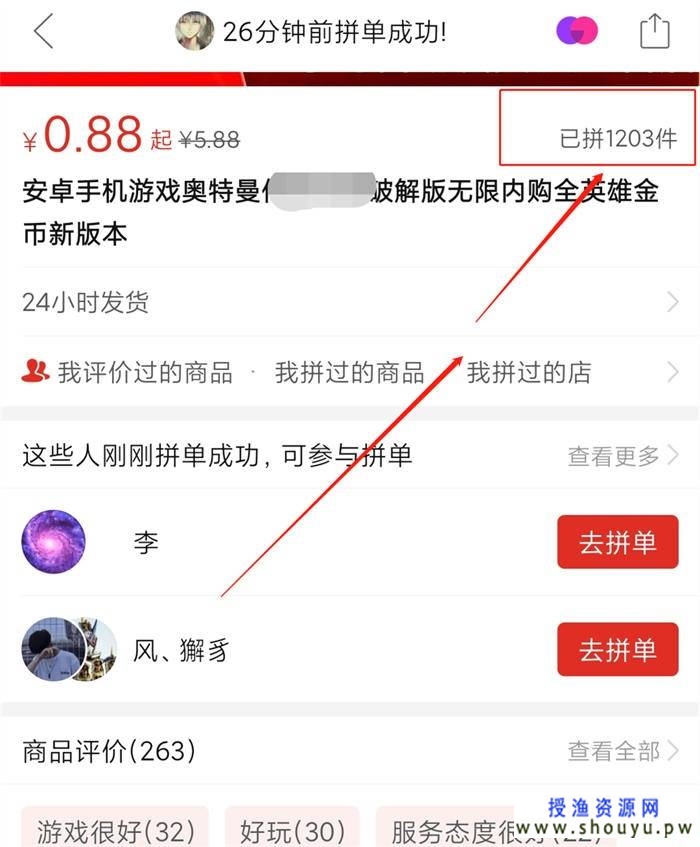Filter reviews by 好玩(30) tag
Viewport: 700px width, 847px height.
pos(292,829)
